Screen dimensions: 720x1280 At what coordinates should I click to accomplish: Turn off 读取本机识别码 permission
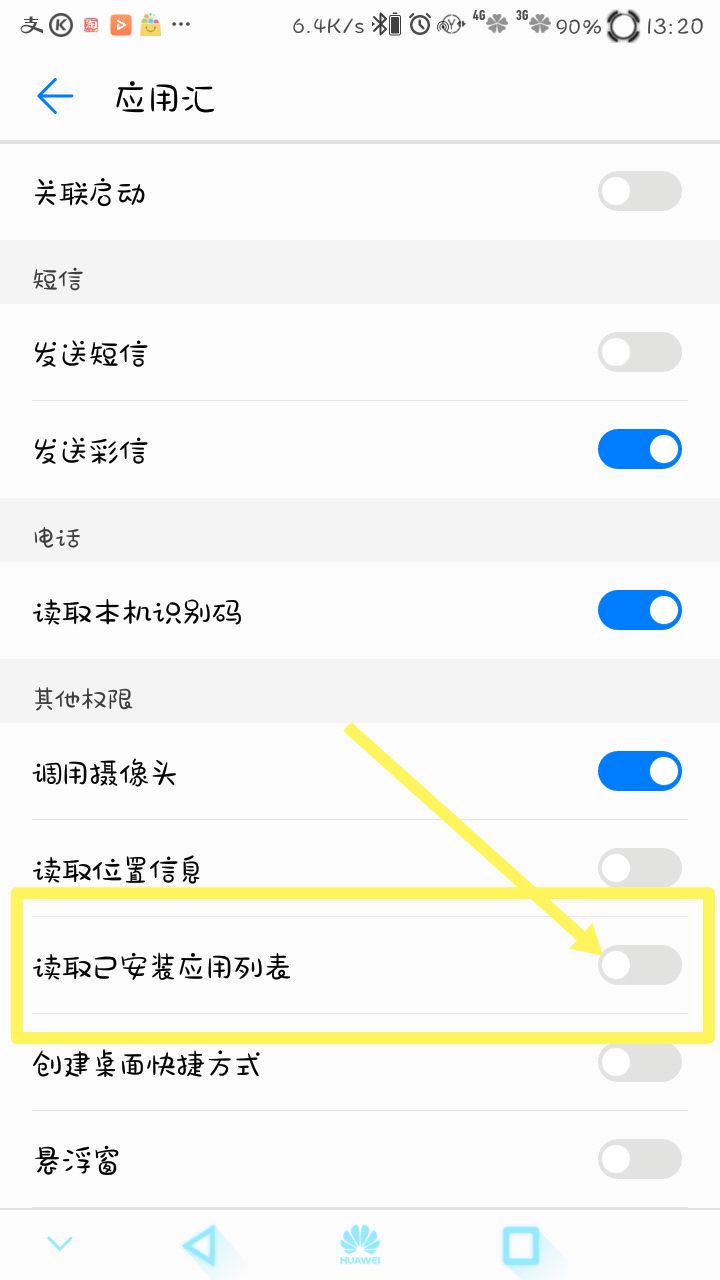click(x=640, y=610)
